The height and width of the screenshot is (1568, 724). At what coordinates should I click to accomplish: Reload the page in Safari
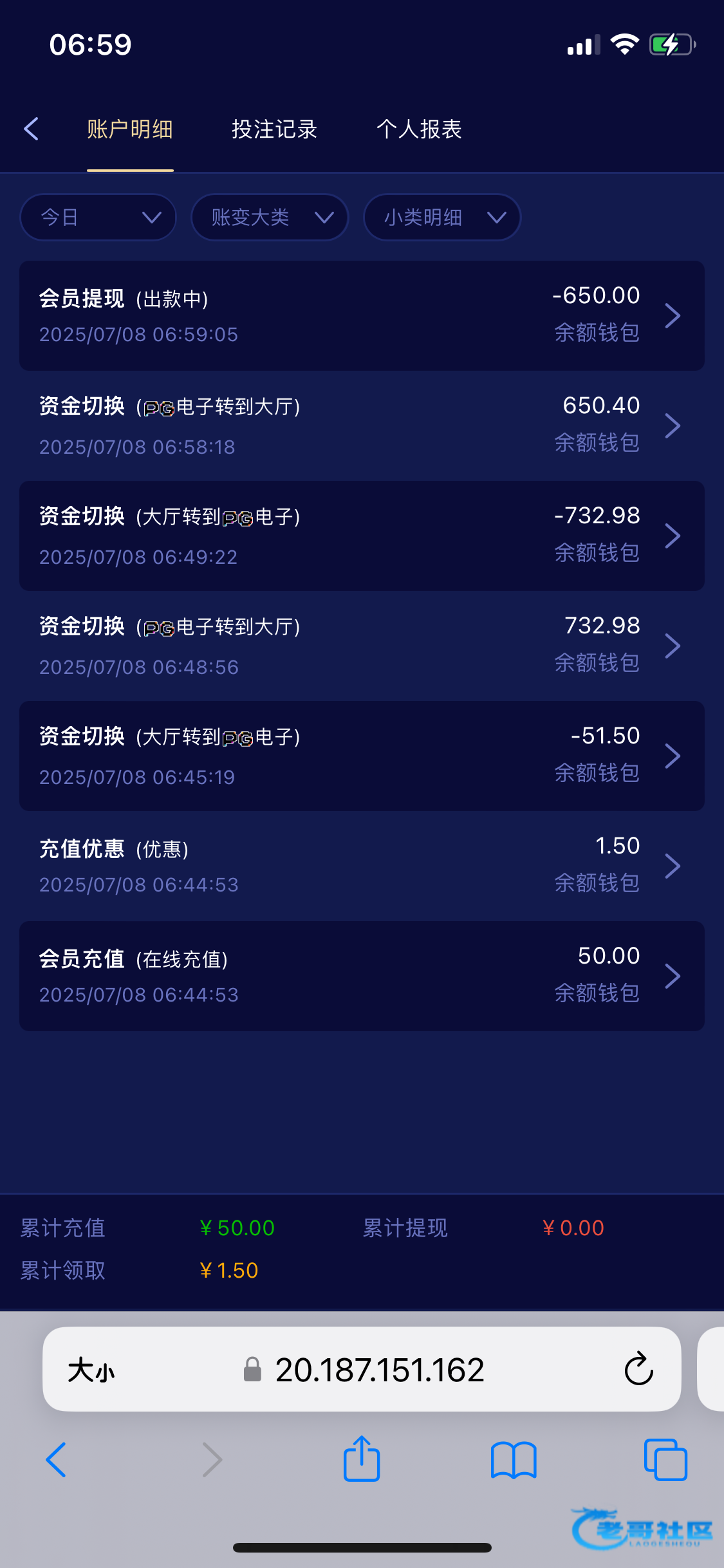point(638,1368)
